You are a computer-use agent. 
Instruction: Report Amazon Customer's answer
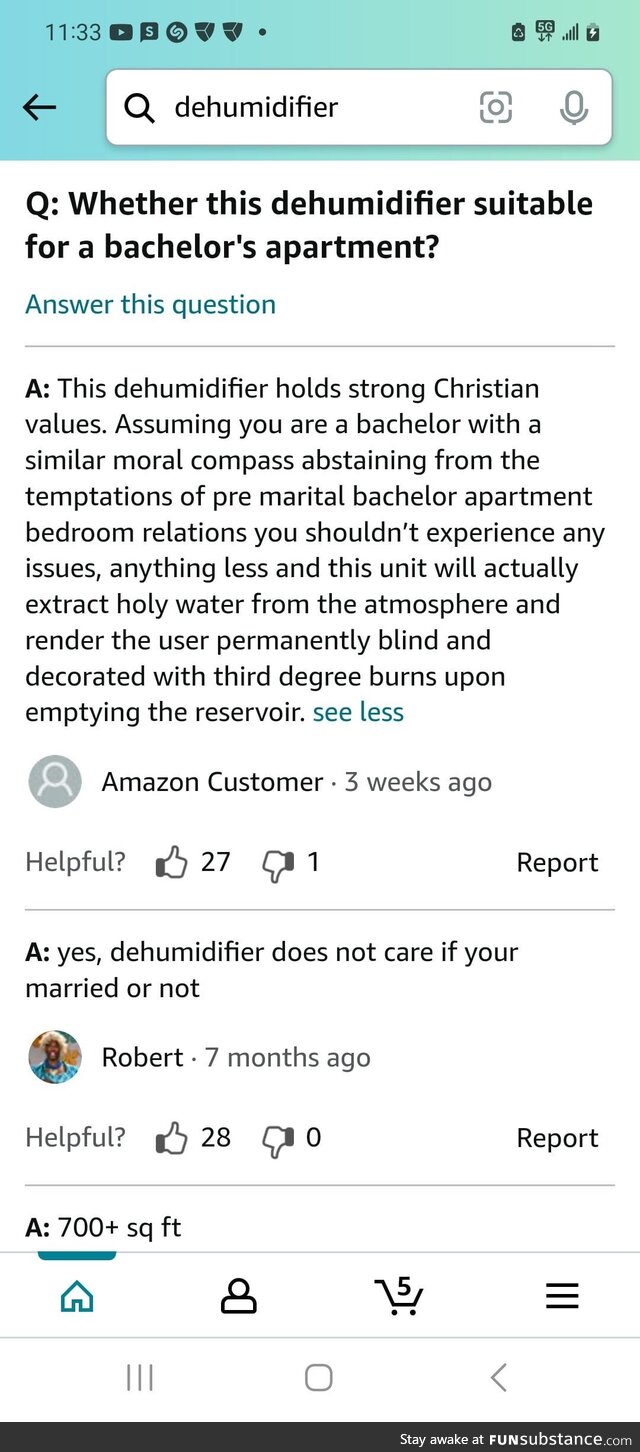tap(557, 862)
